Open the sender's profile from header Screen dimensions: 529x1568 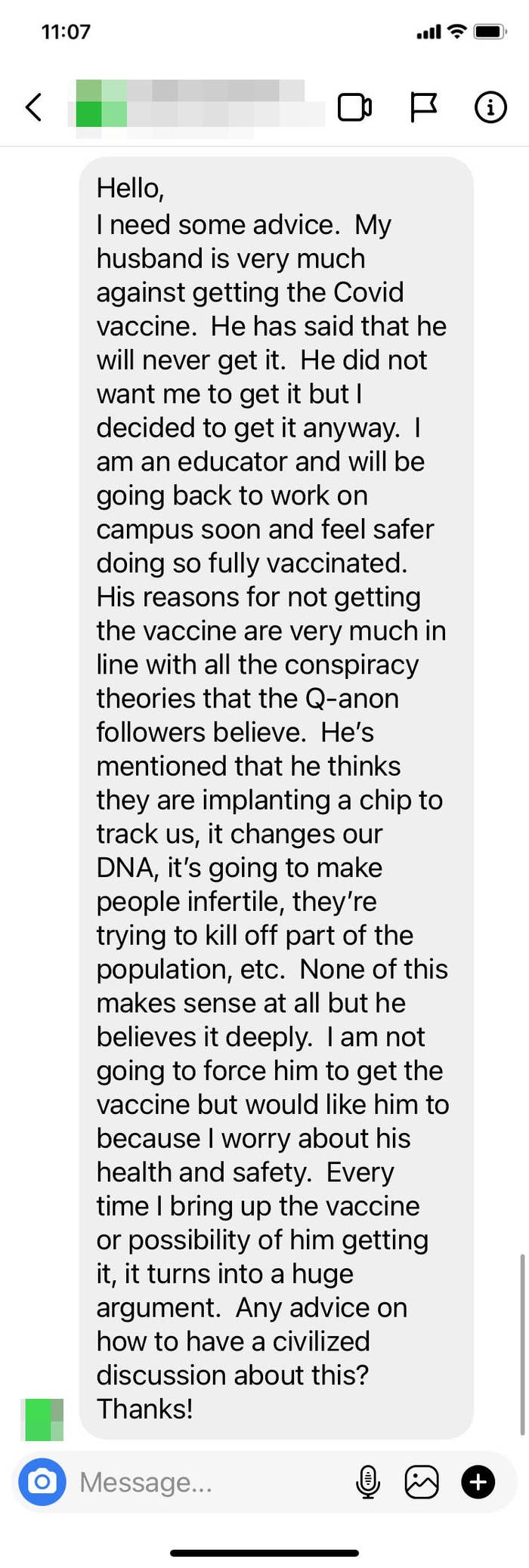[189, 107]
